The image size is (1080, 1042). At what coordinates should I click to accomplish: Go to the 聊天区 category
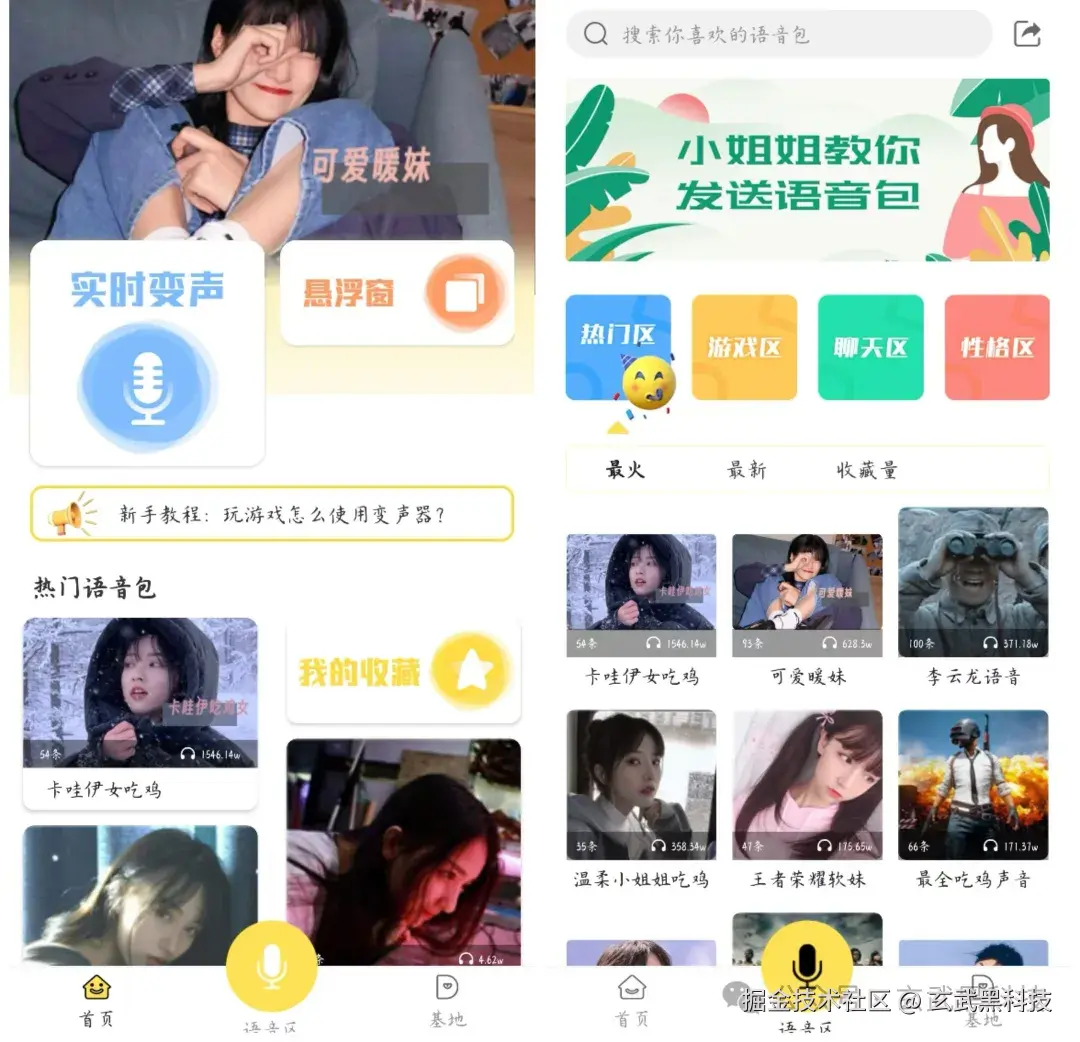coord(870,347)
